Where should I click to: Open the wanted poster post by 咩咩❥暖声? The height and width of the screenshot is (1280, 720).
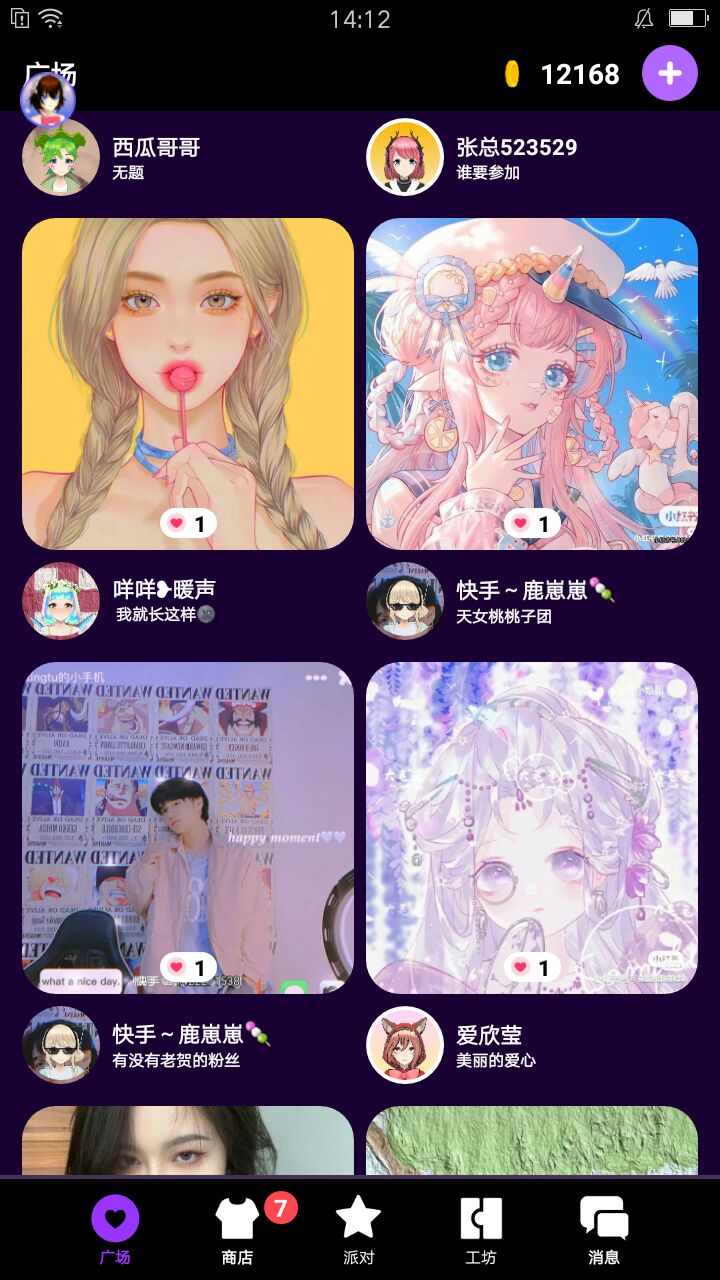coord(188,828)
